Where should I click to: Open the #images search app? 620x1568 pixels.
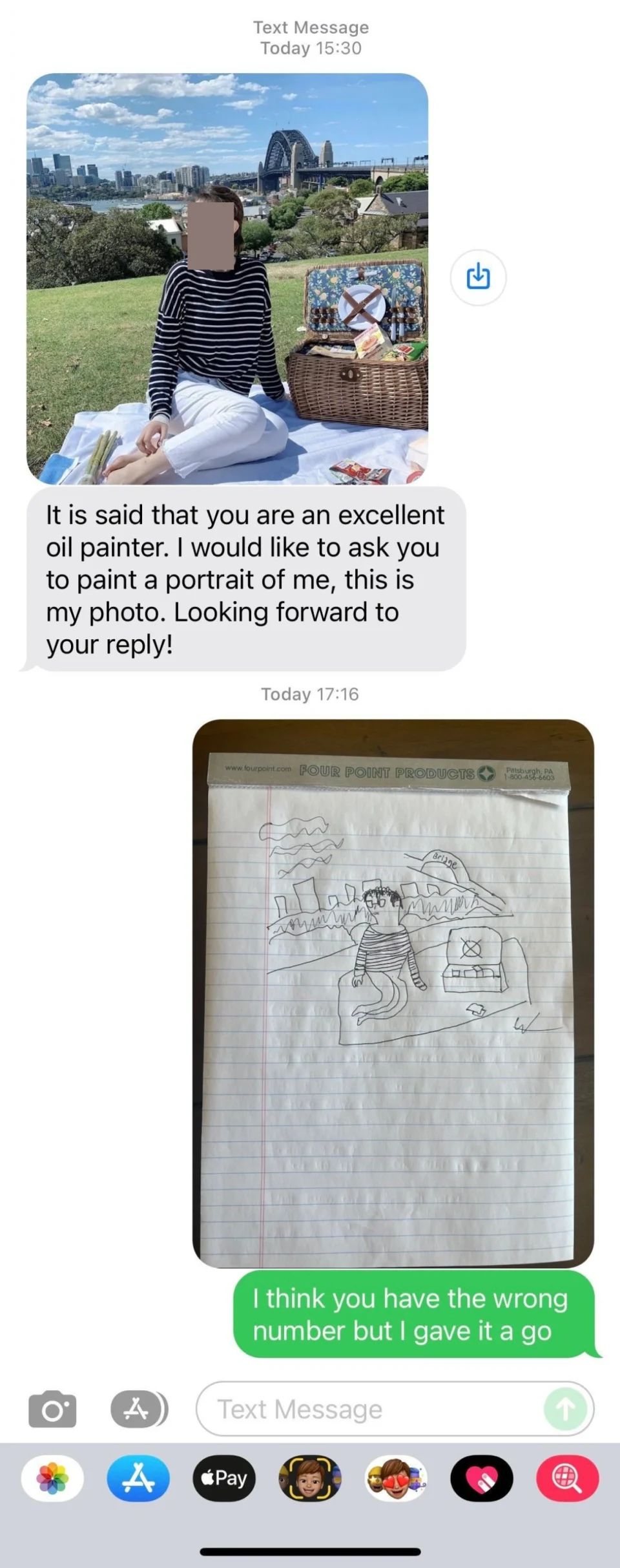(x=568, y=1478)
